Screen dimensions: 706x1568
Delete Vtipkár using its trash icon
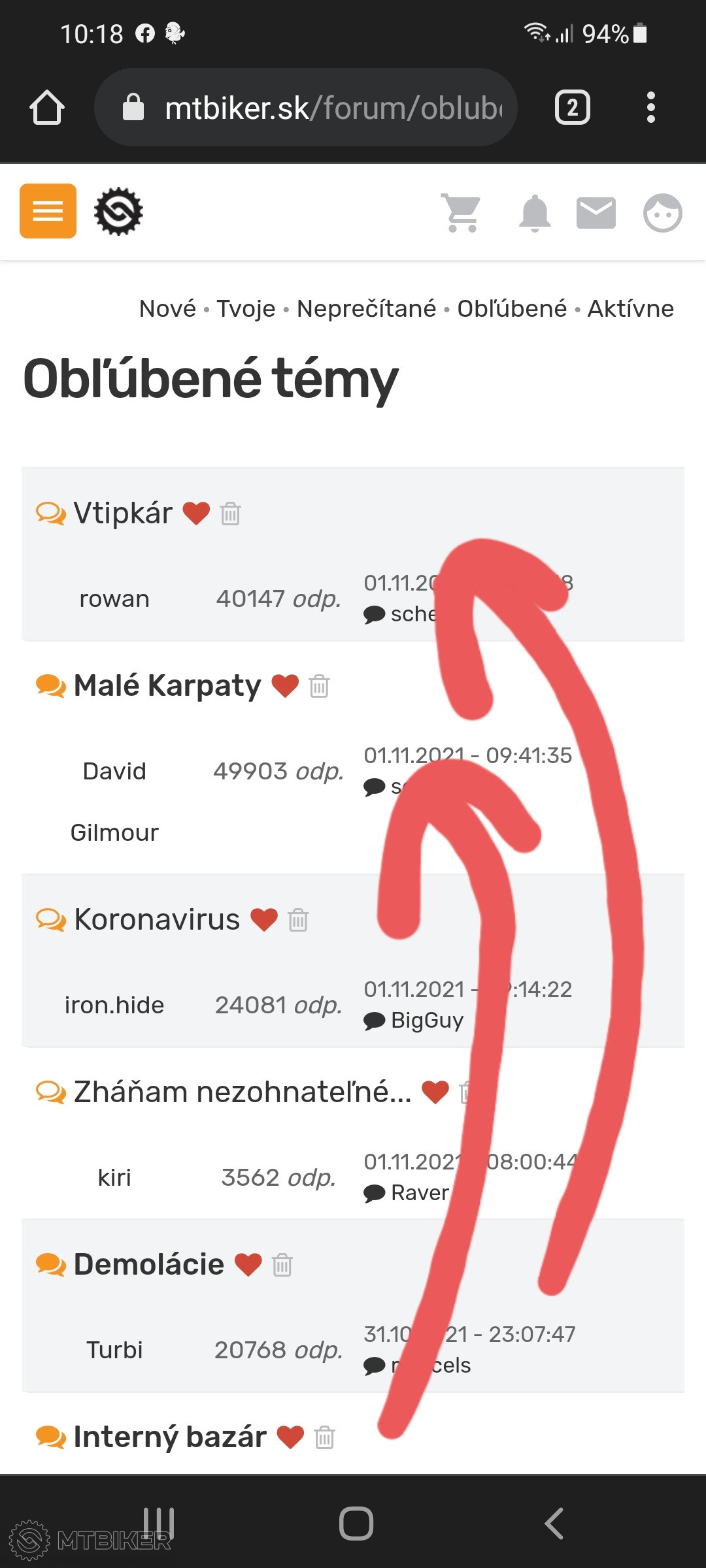(230, 514)
